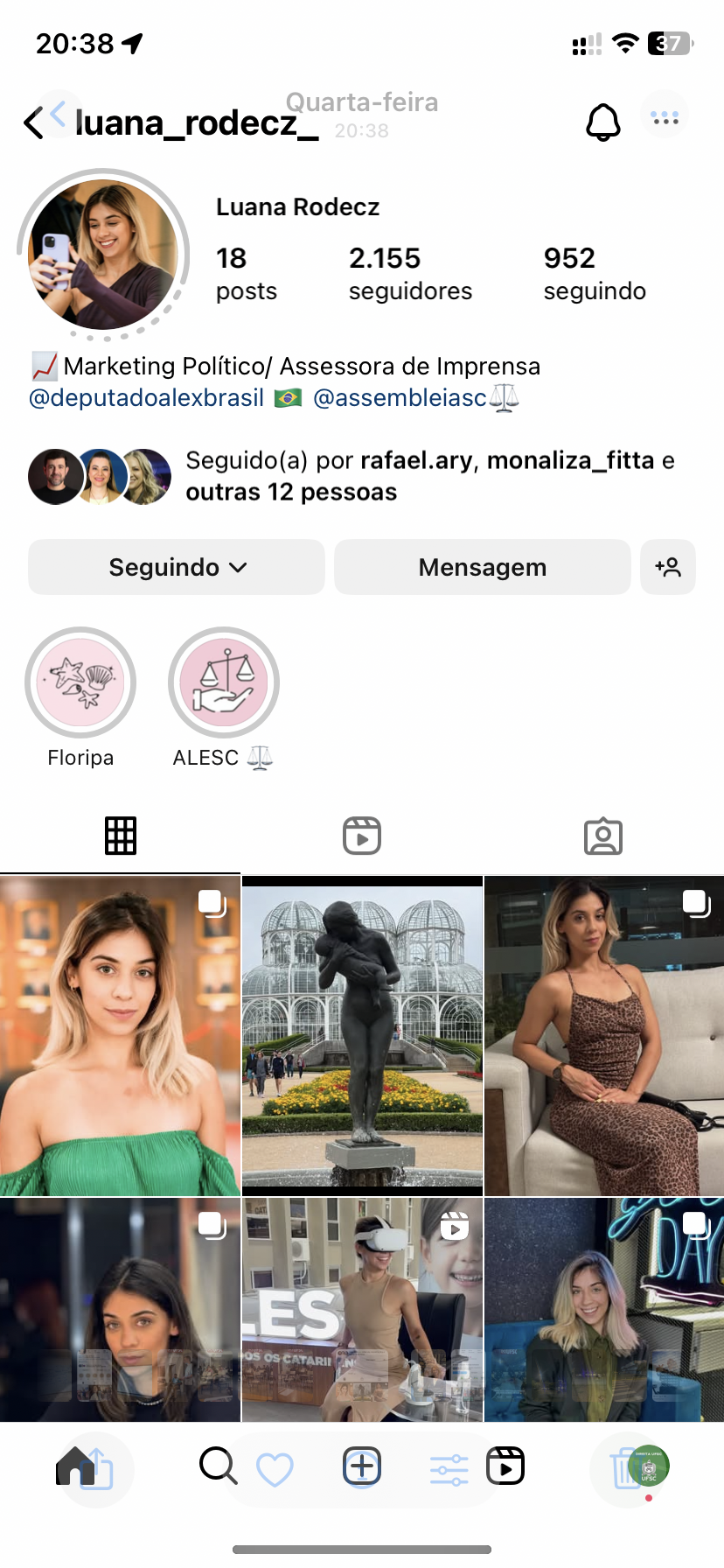This screenshot has width=724, height=1568.
Task: Expand the Seguindo dropdown button
Action: pos(177,567)
